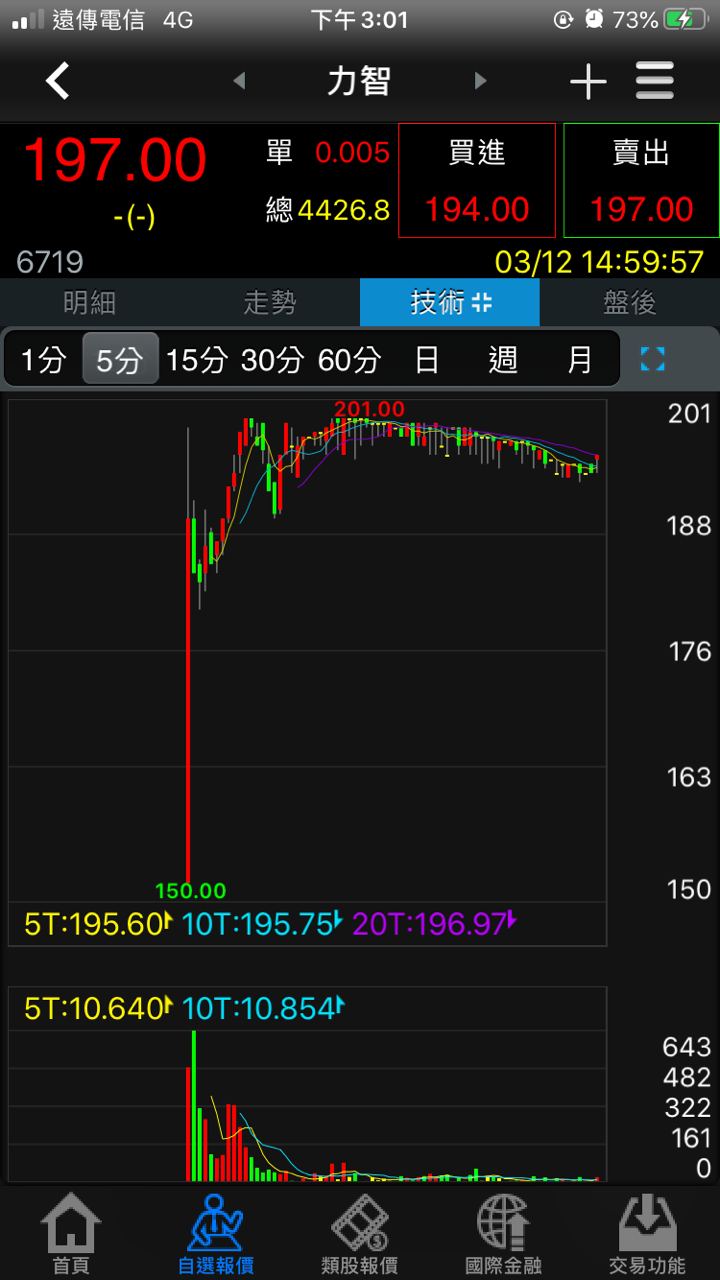The width and height of the screenshot is (720, 1280).
Task: Select the 15分 chart interval
Action: pyautogui.click(x=197, y=359)
